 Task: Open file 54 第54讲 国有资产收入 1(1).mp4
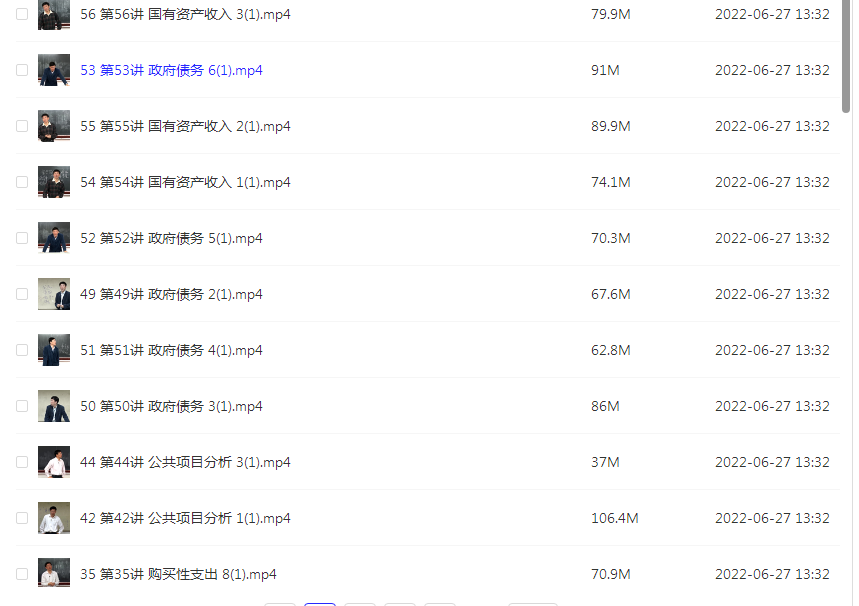[185, 182]
